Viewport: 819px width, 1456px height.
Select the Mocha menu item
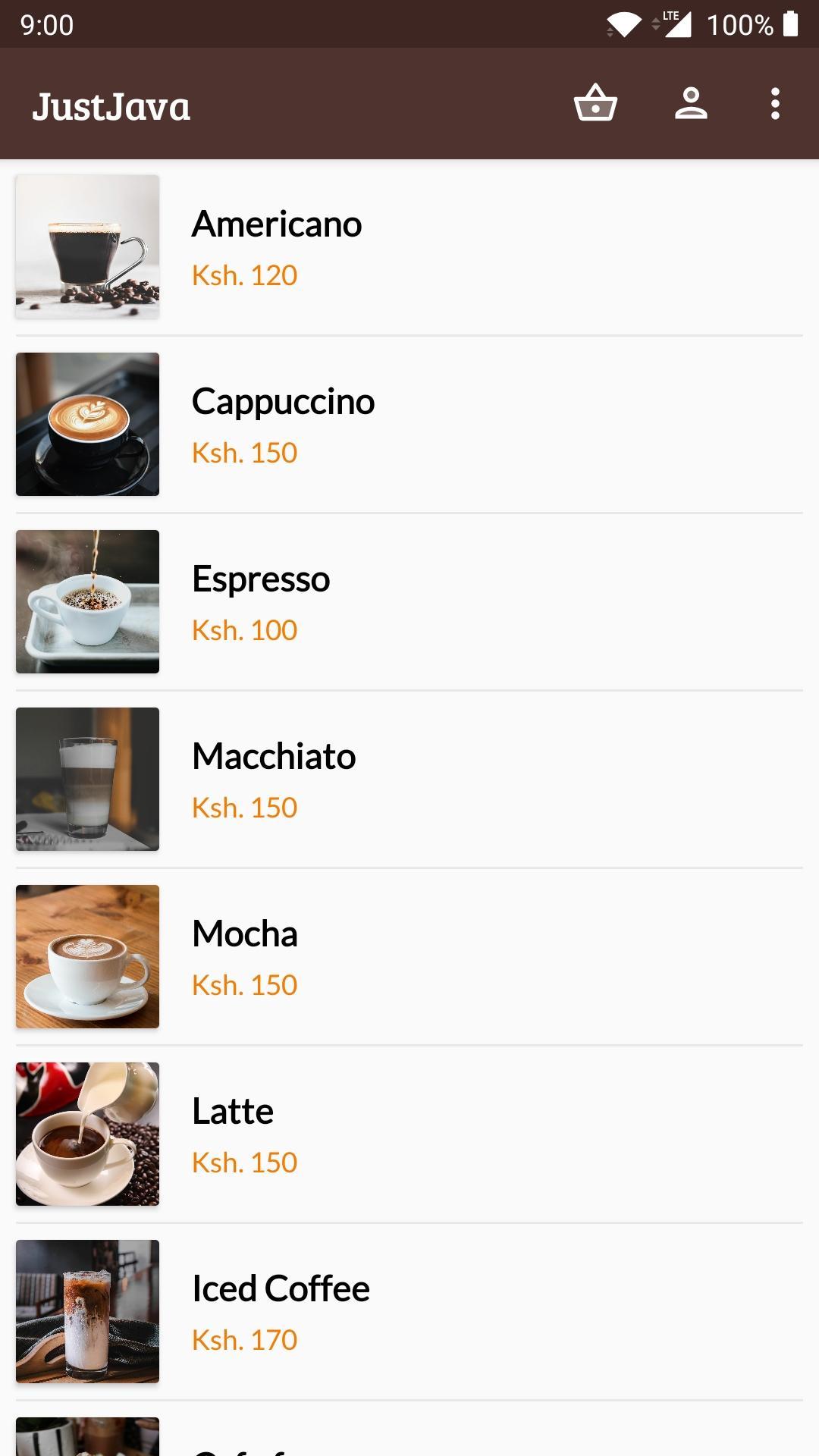click(x=244, y=934)
